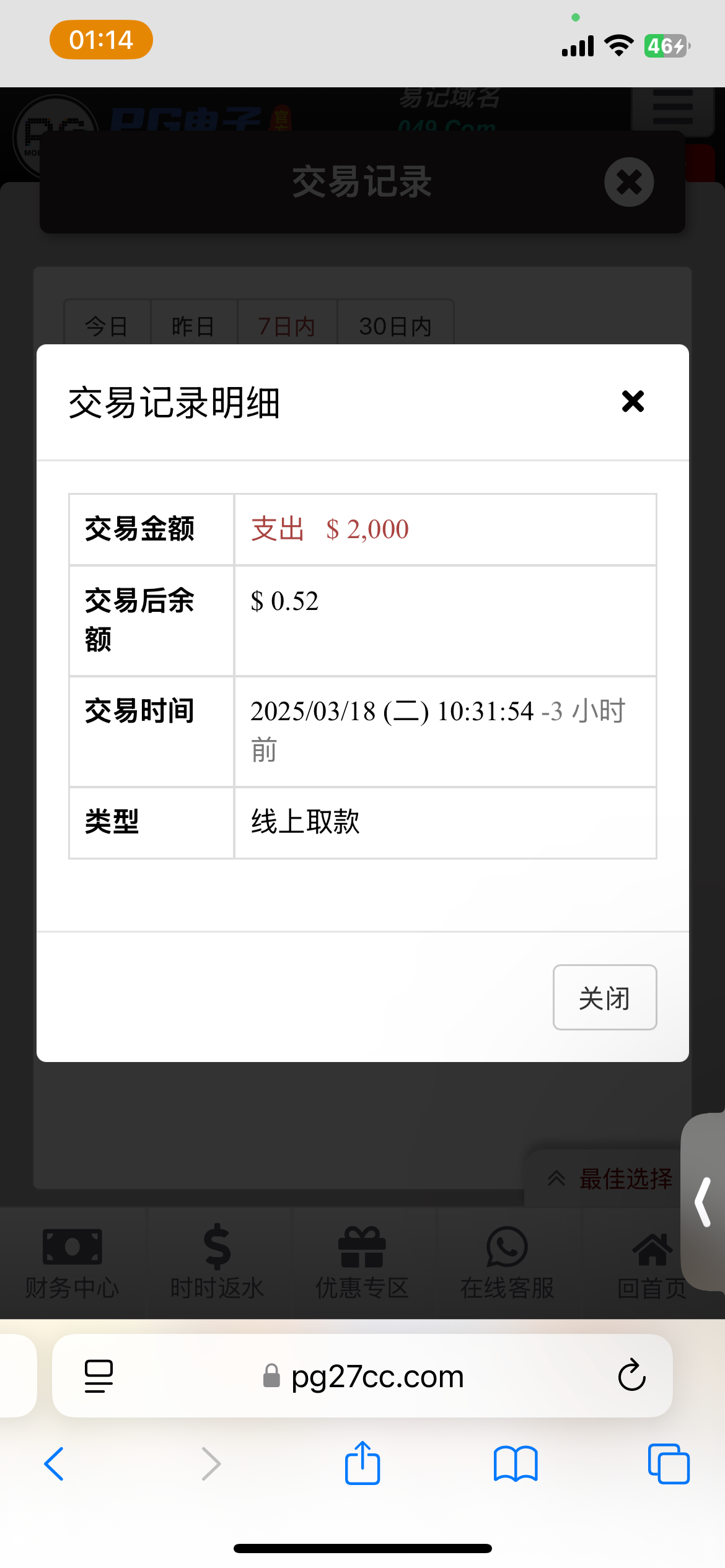Go back to the previous page
The width and height of the screenshot is (725, 1568).
tap(55, 1464)
